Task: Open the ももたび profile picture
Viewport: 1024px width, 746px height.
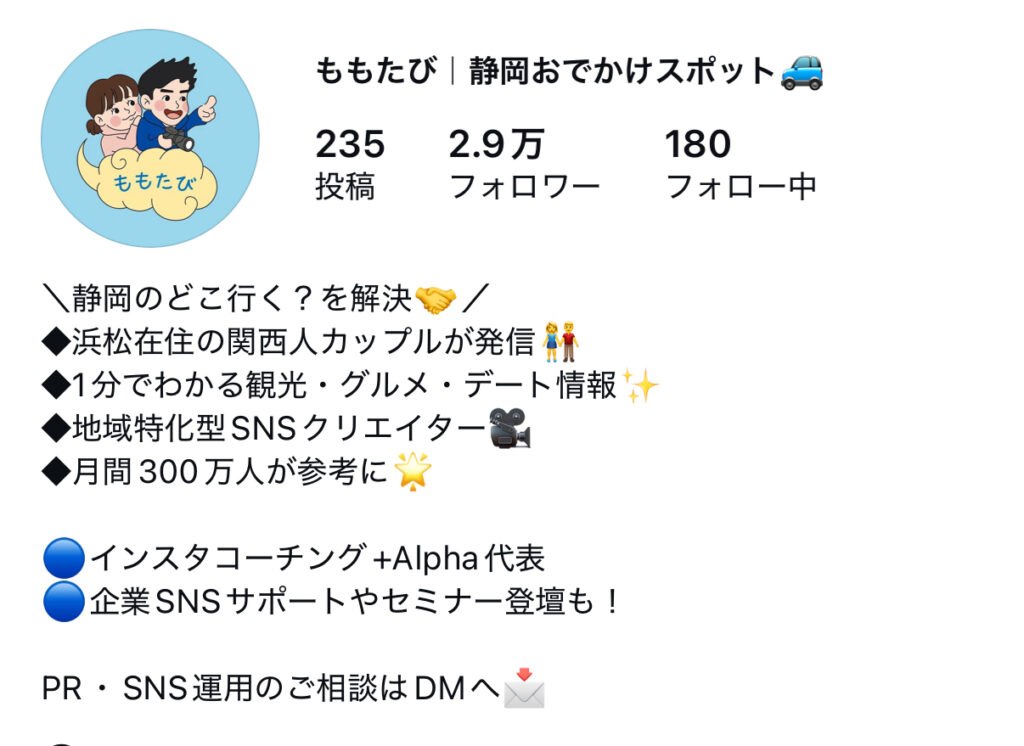Action: [150, 138]
